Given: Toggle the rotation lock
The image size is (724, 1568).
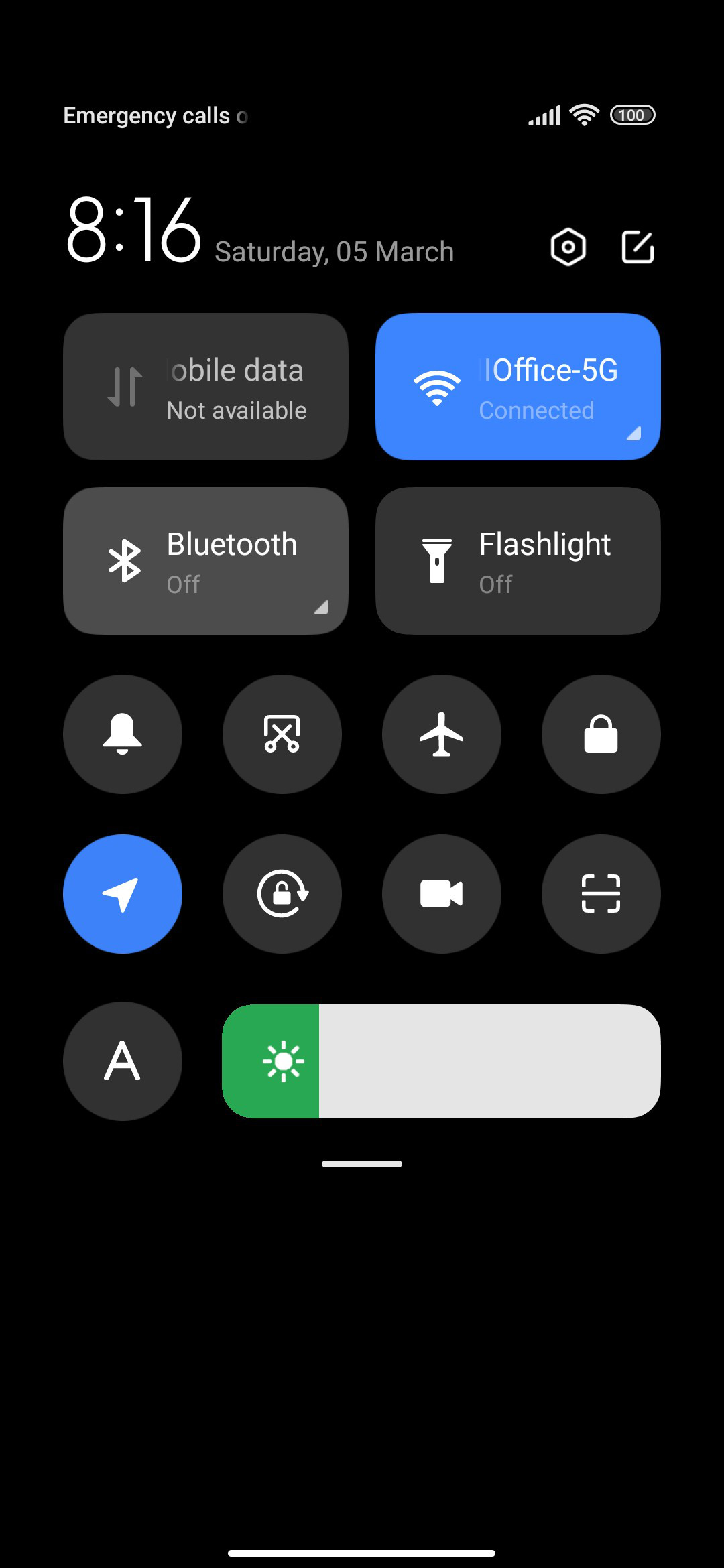Looking at the screenshot, I should click(282, 894).
